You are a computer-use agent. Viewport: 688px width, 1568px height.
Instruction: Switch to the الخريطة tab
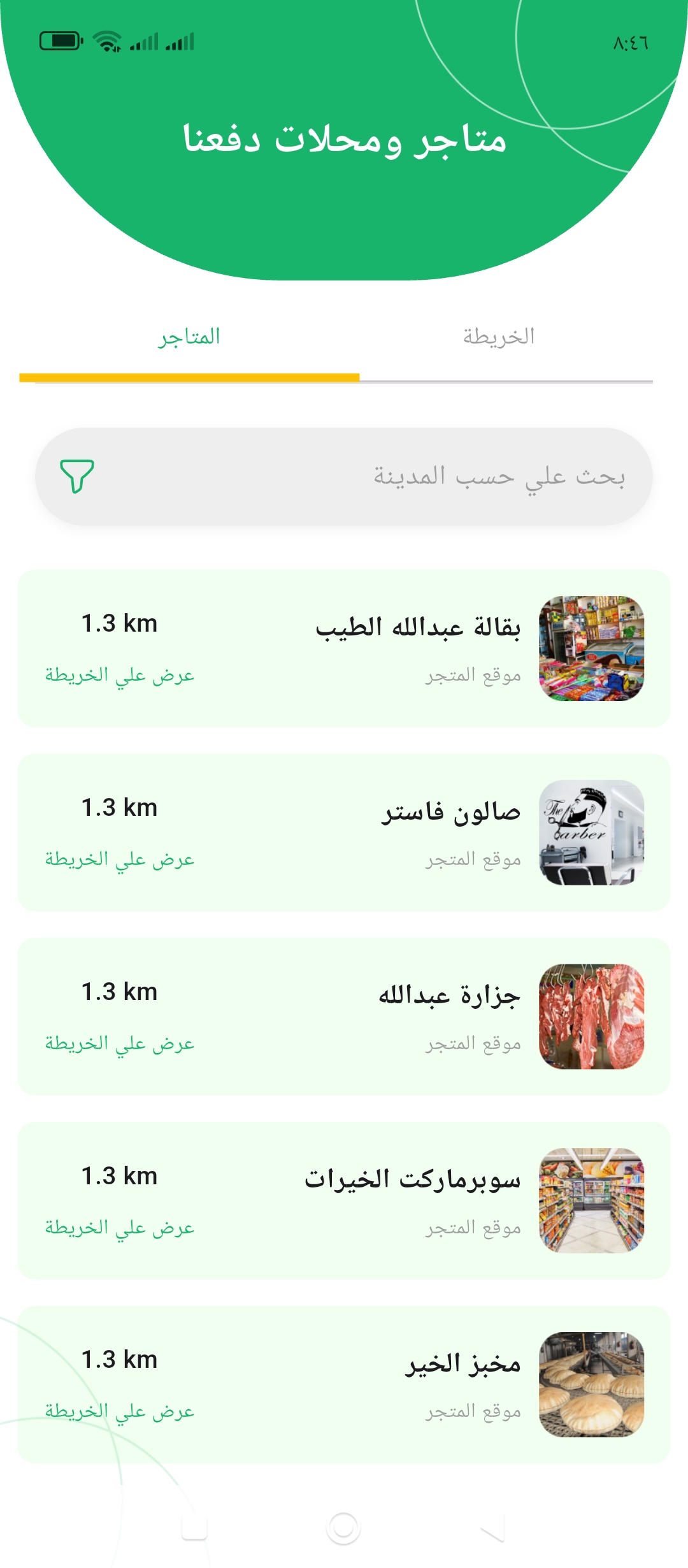click(499, 337)
